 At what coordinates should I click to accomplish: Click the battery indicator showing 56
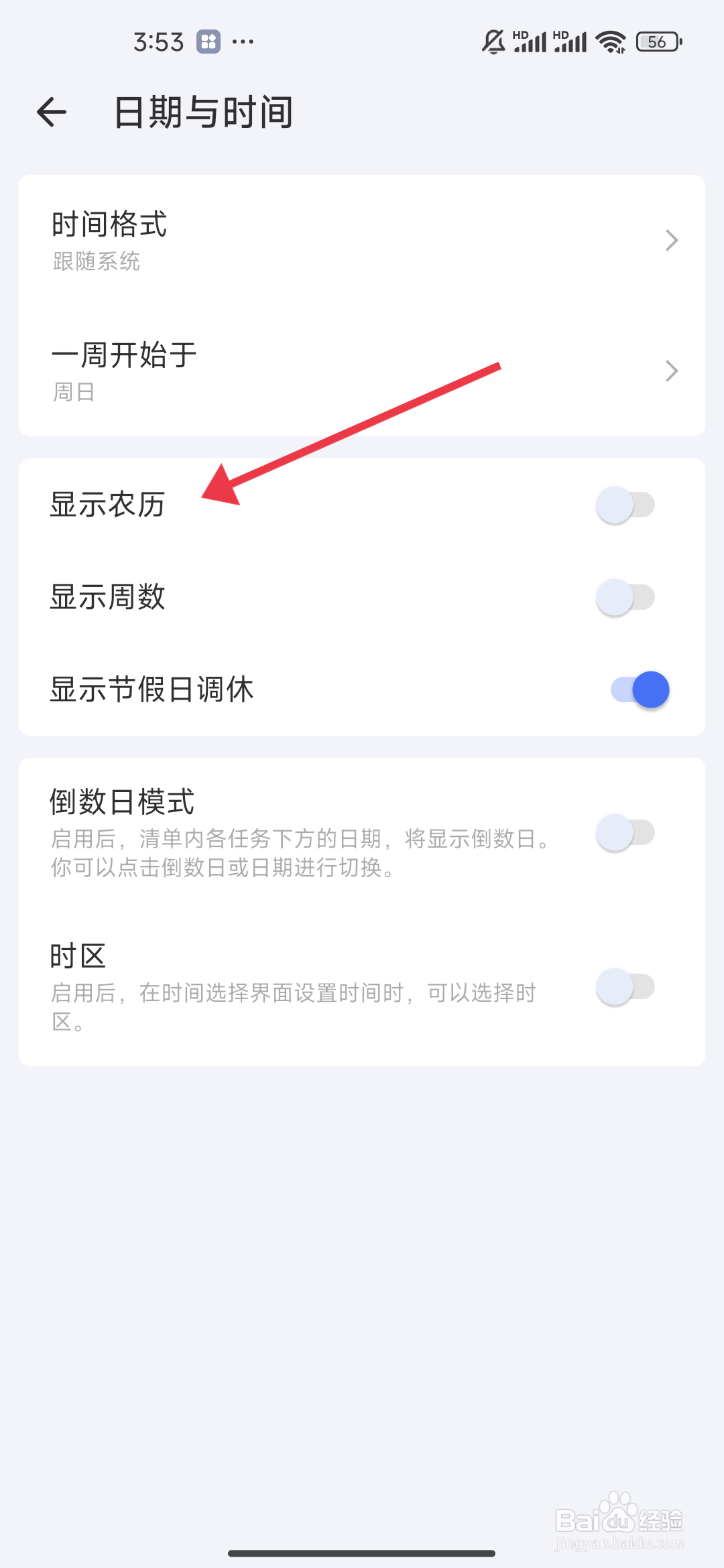pyautogui.click(x=658, y=42)
